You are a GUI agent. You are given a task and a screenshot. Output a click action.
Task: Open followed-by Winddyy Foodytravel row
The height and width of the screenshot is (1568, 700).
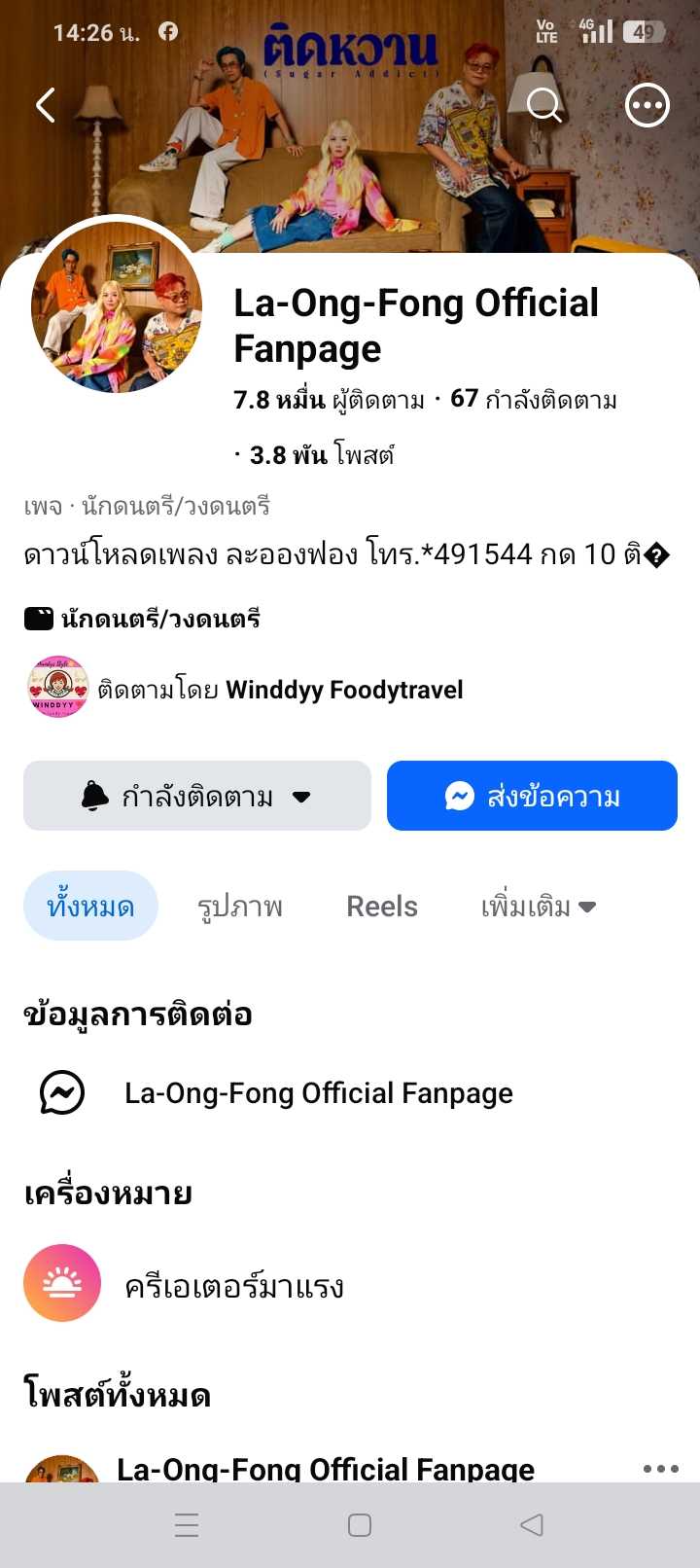point(245,689)
